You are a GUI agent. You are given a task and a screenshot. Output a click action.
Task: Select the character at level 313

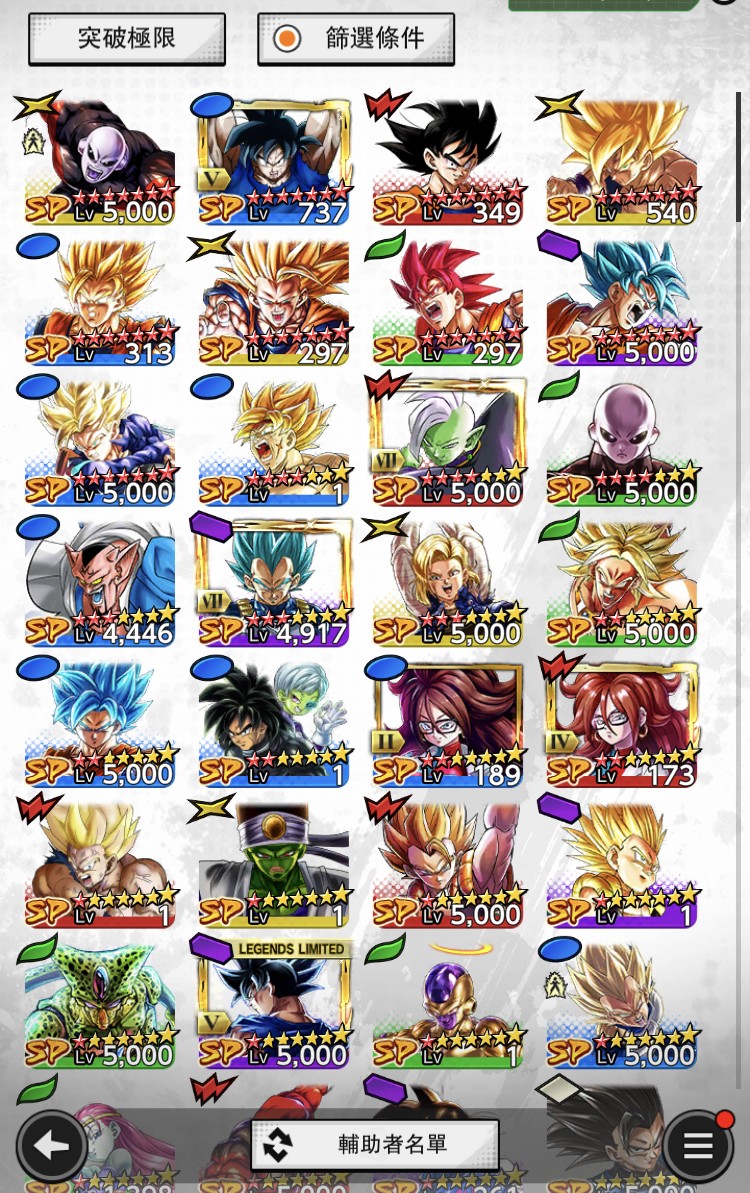point(100,300)
